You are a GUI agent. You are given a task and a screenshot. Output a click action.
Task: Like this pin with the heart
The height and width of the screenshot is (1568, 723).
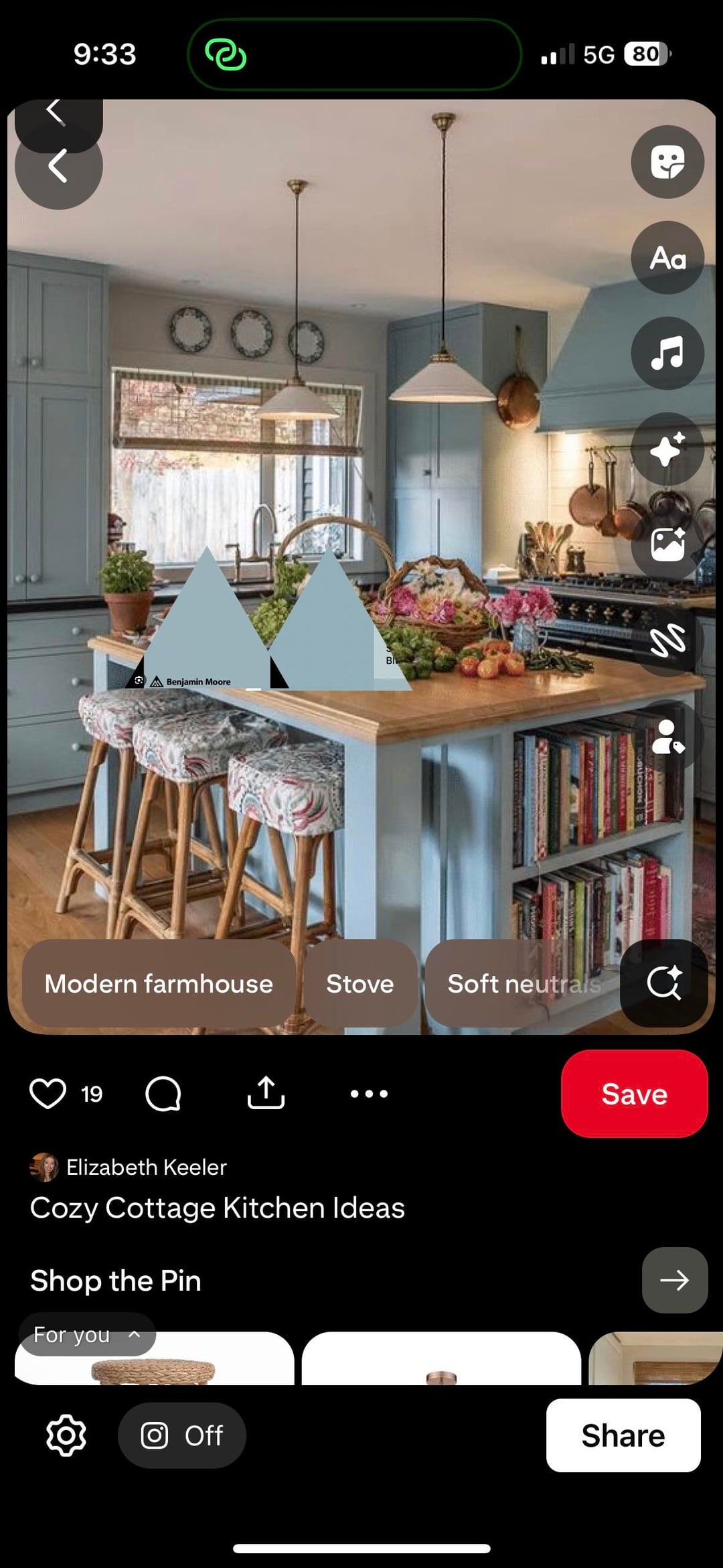point(48,1094)
